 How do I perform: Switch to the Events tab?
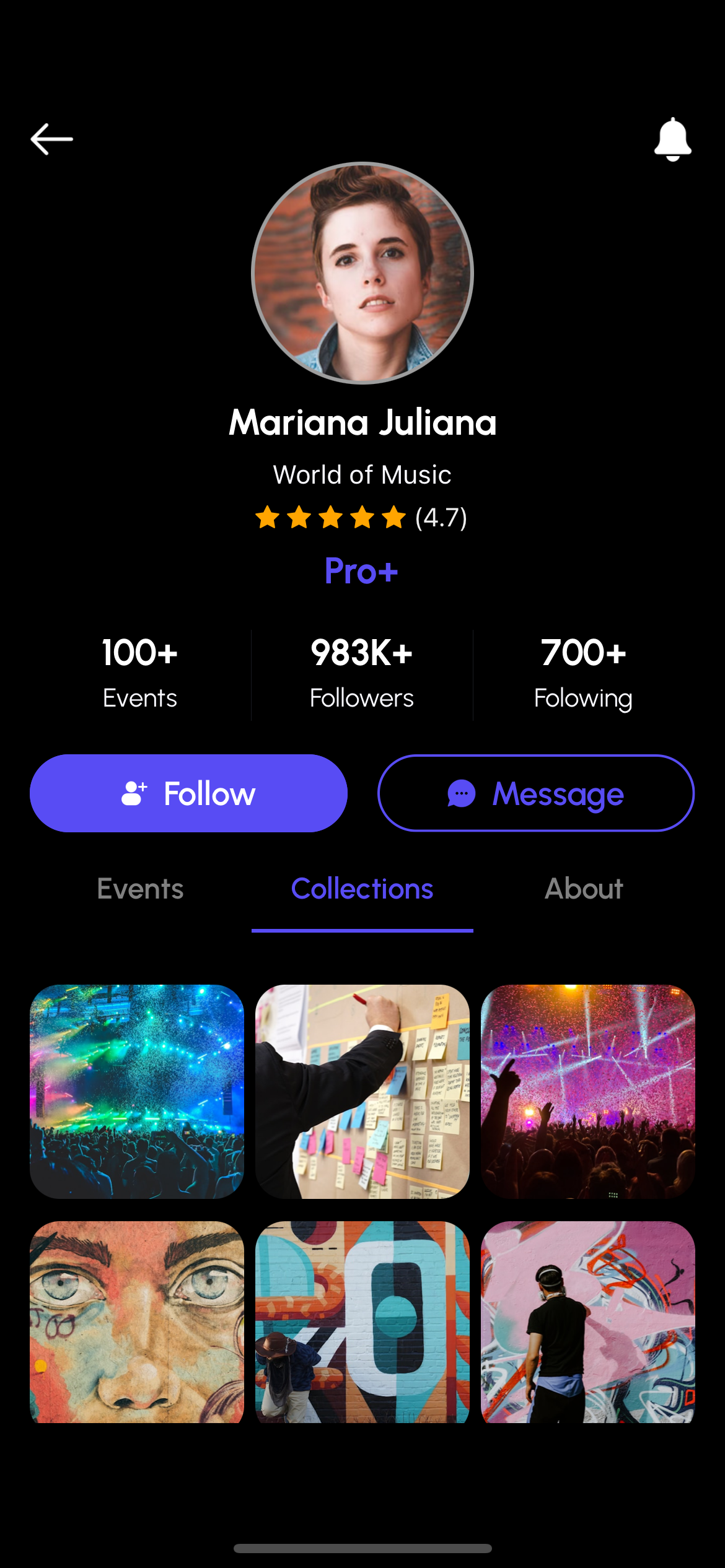pos(140,889)
